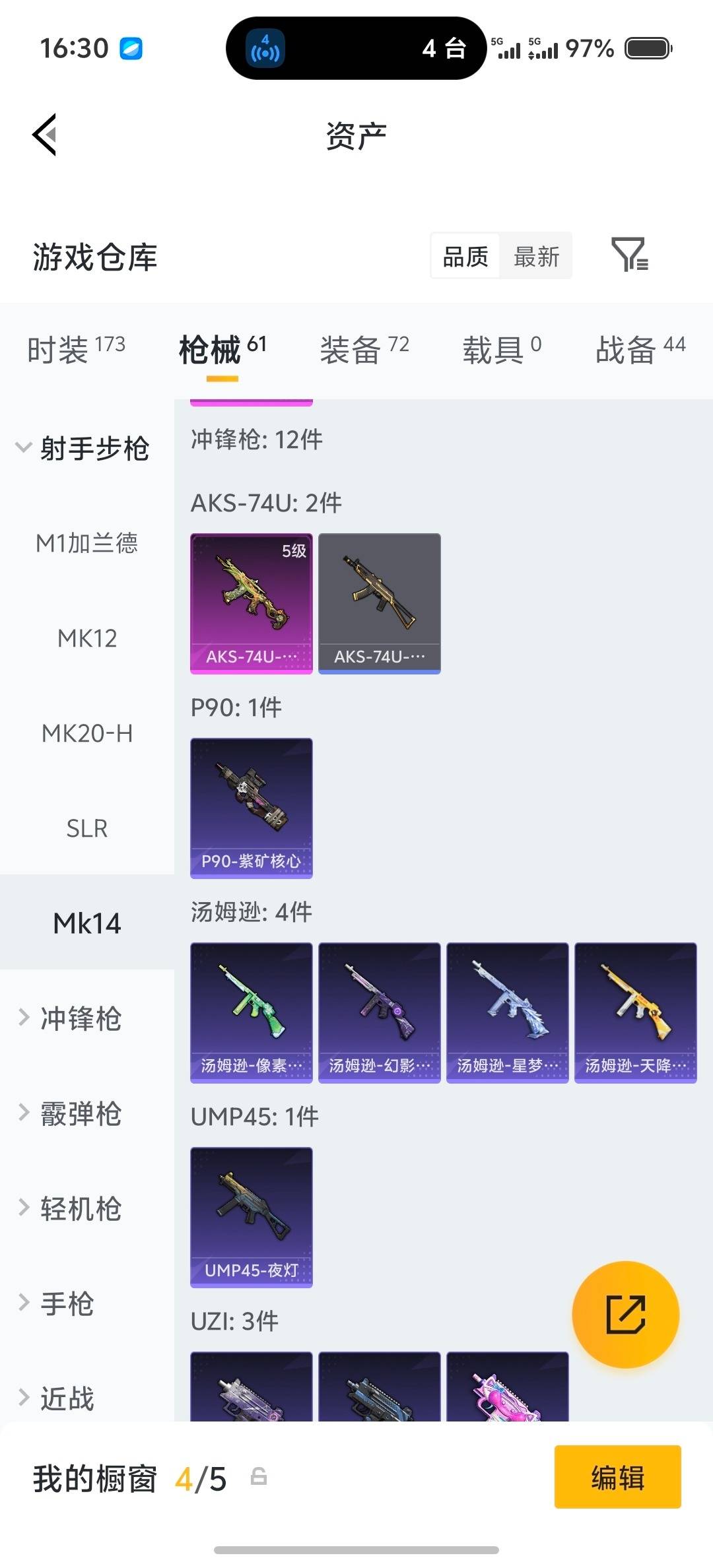
Task: Tap 编辑 to edit my showcase
Action: (617, 1477)
